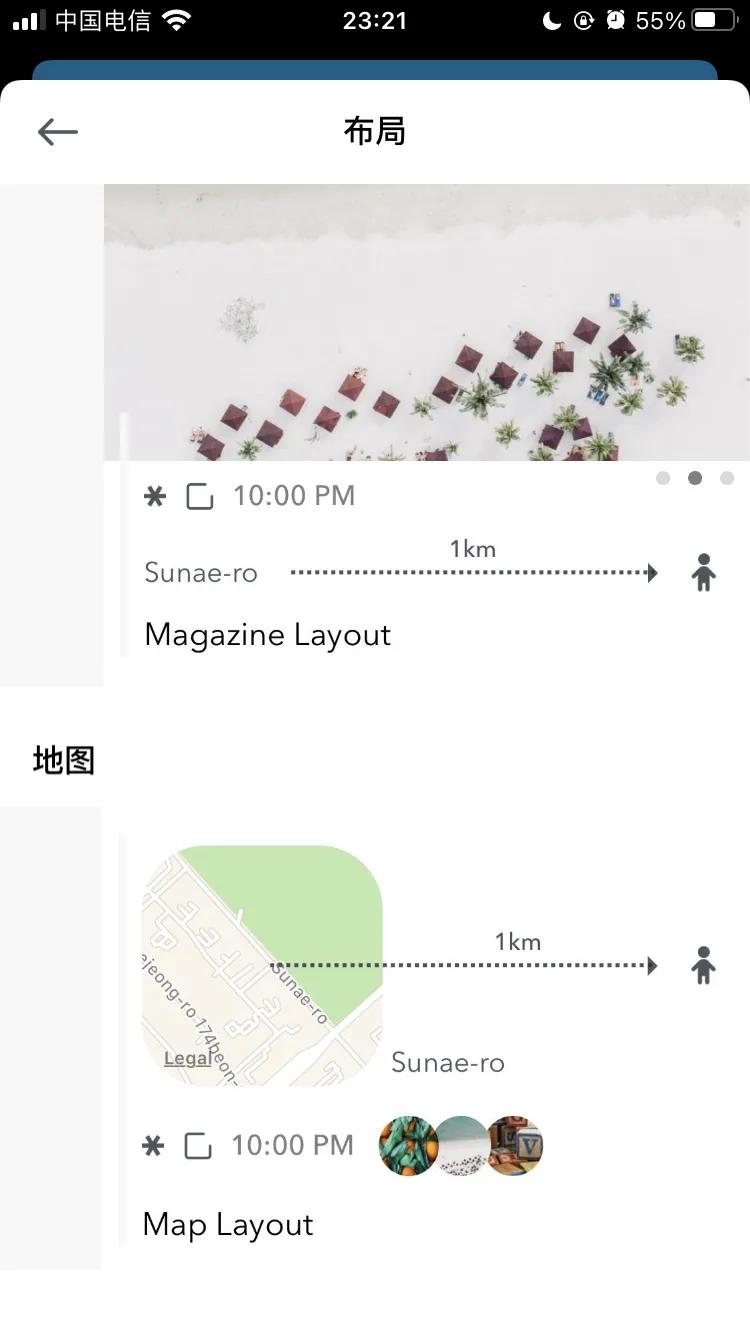Screen dimensions: 750x1334
Task: Tap the walking person icon in Magazine Layout
Action: tap(703, 572)
